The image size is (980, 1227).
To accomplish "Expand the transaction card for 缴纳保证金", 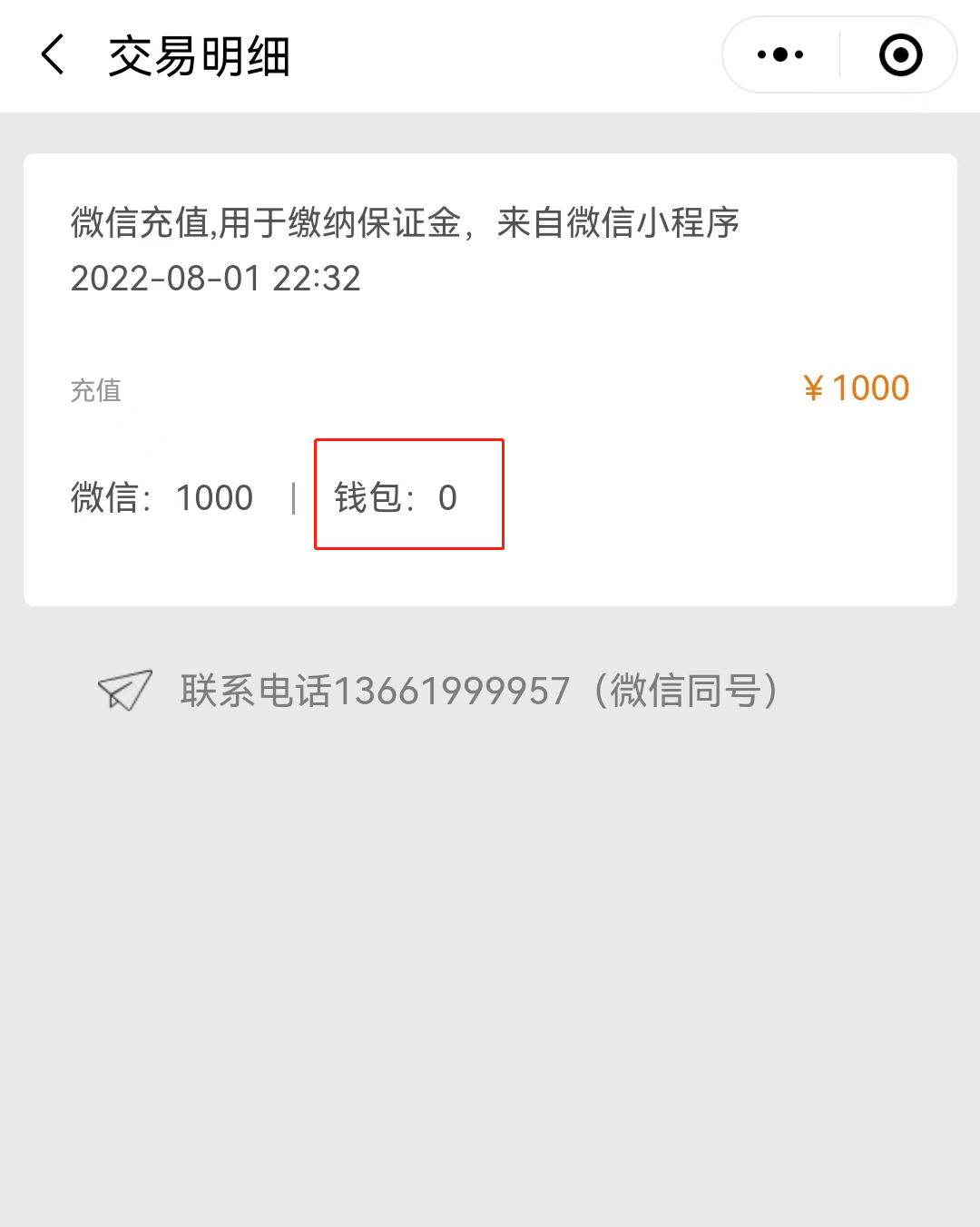I will [x=490, y=377].
